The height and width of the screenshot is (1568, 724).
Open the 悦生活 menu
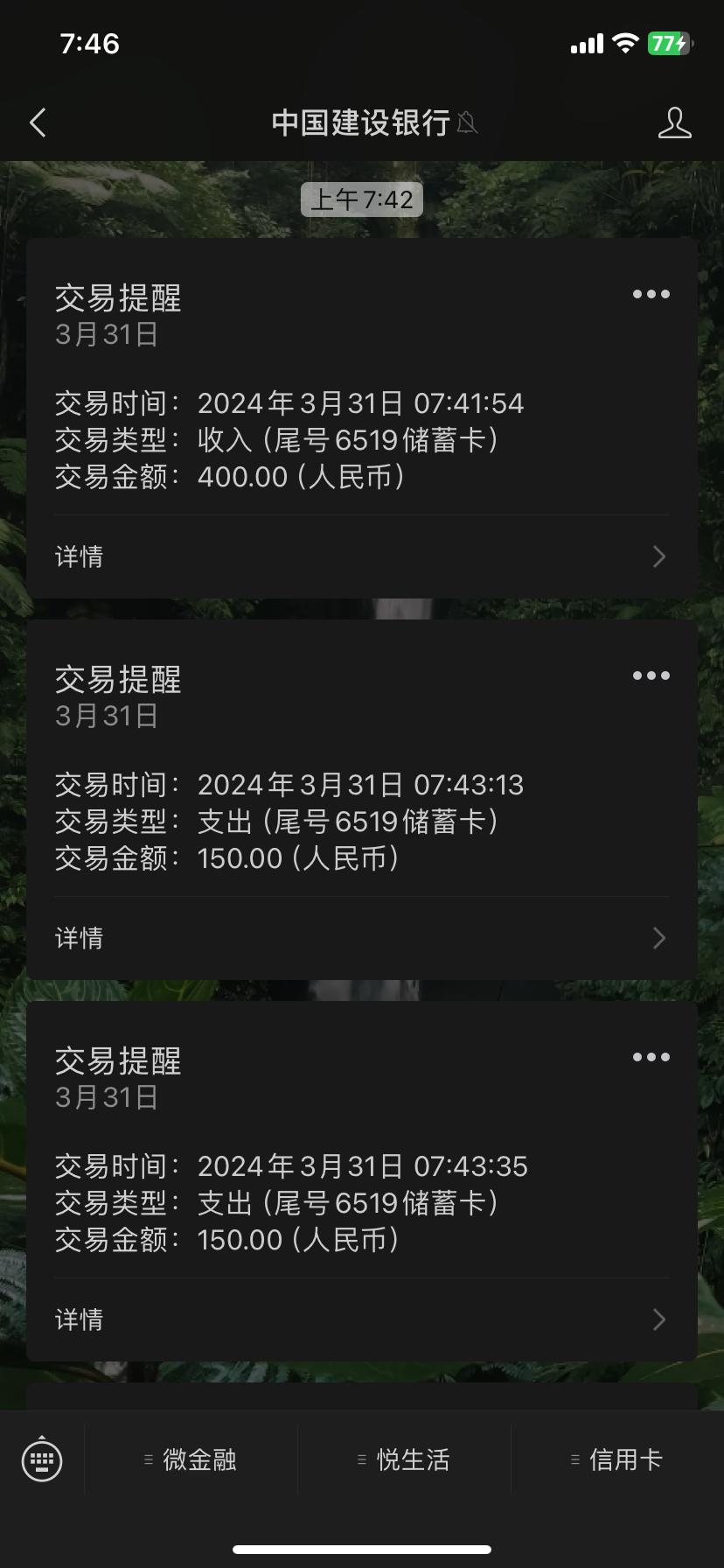(405, 1459)
